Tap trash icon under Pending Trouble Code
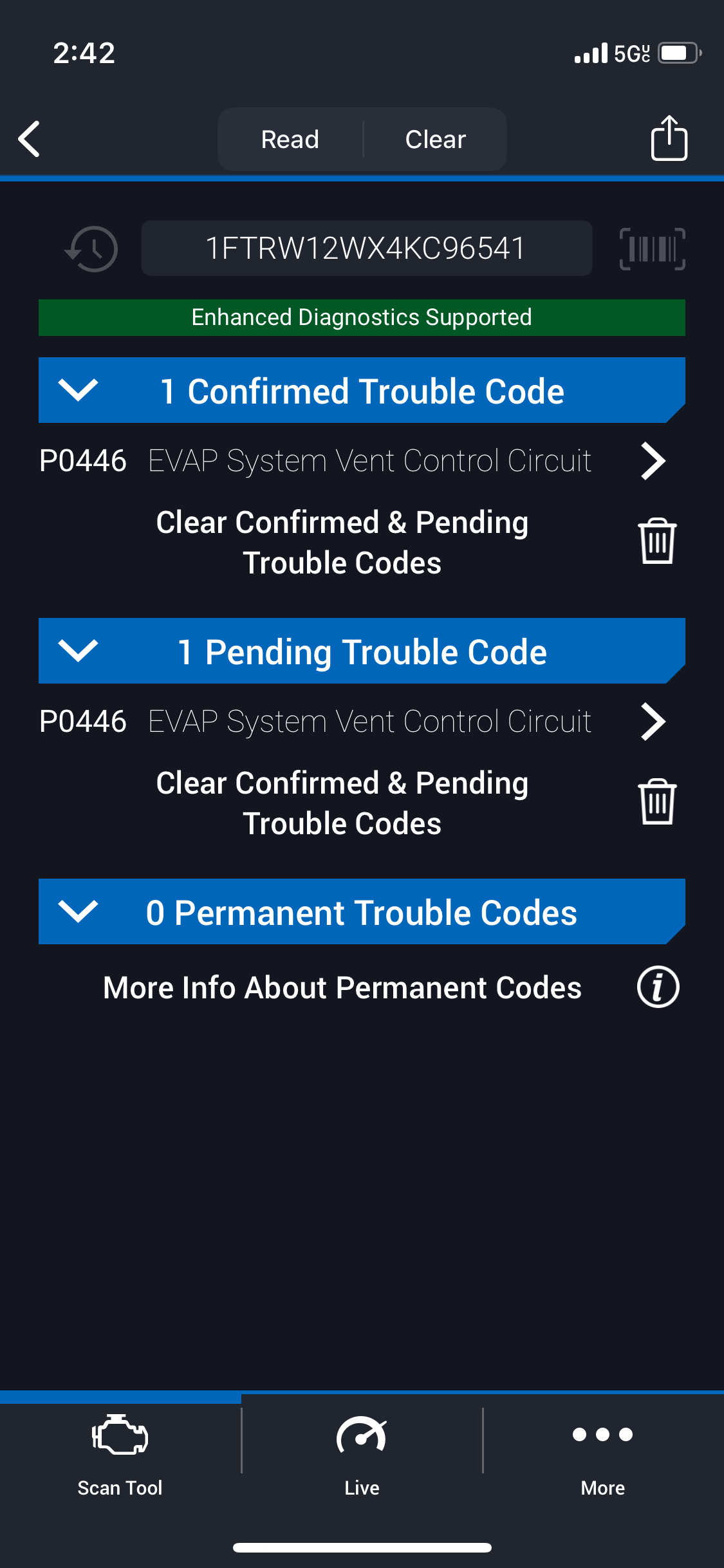Image resolution: width=724 pixels, height=1568 pixels. [x=657, y=802]
